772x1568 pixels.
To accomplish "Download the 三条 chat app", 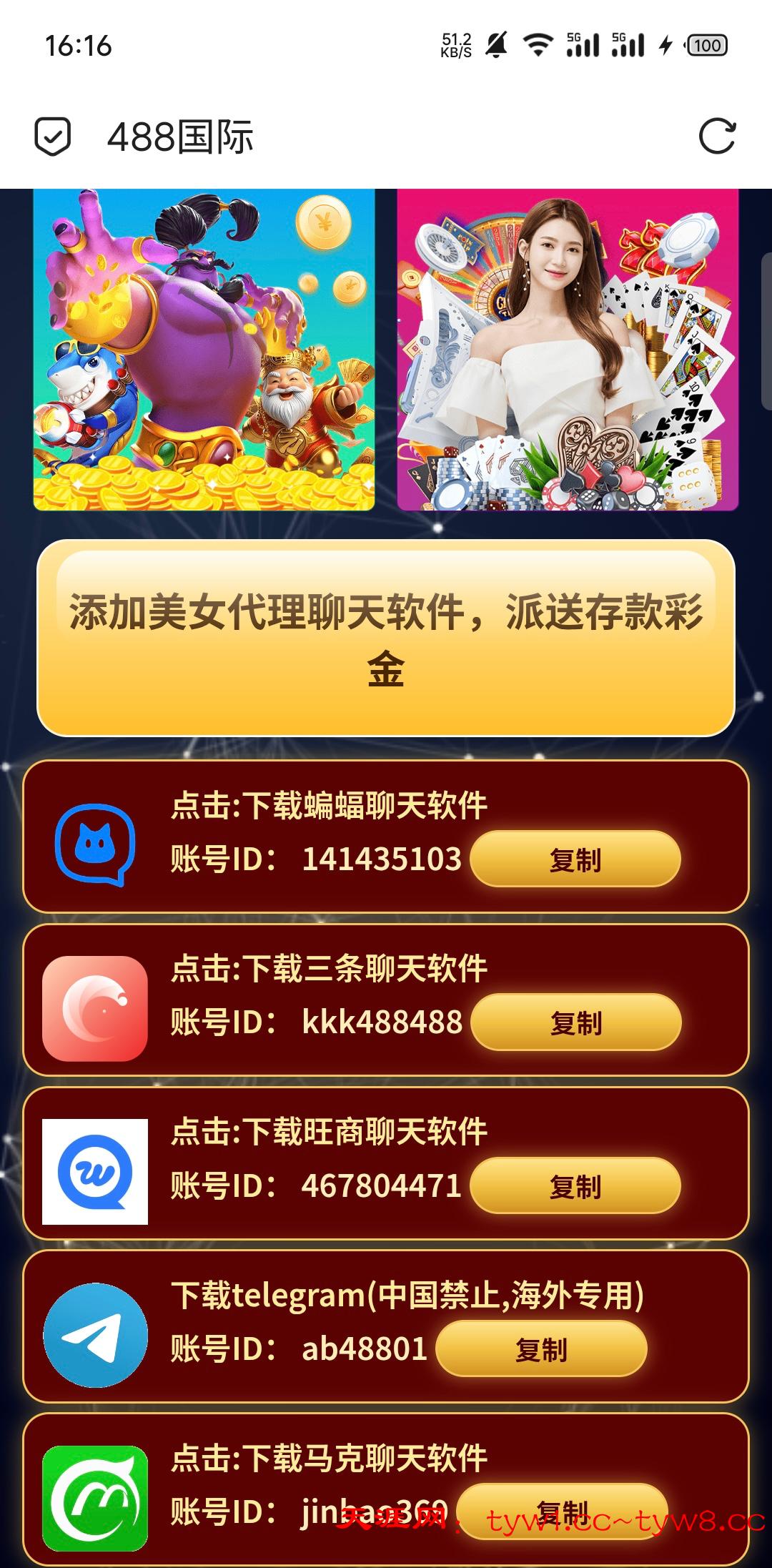I will (329, 969).
